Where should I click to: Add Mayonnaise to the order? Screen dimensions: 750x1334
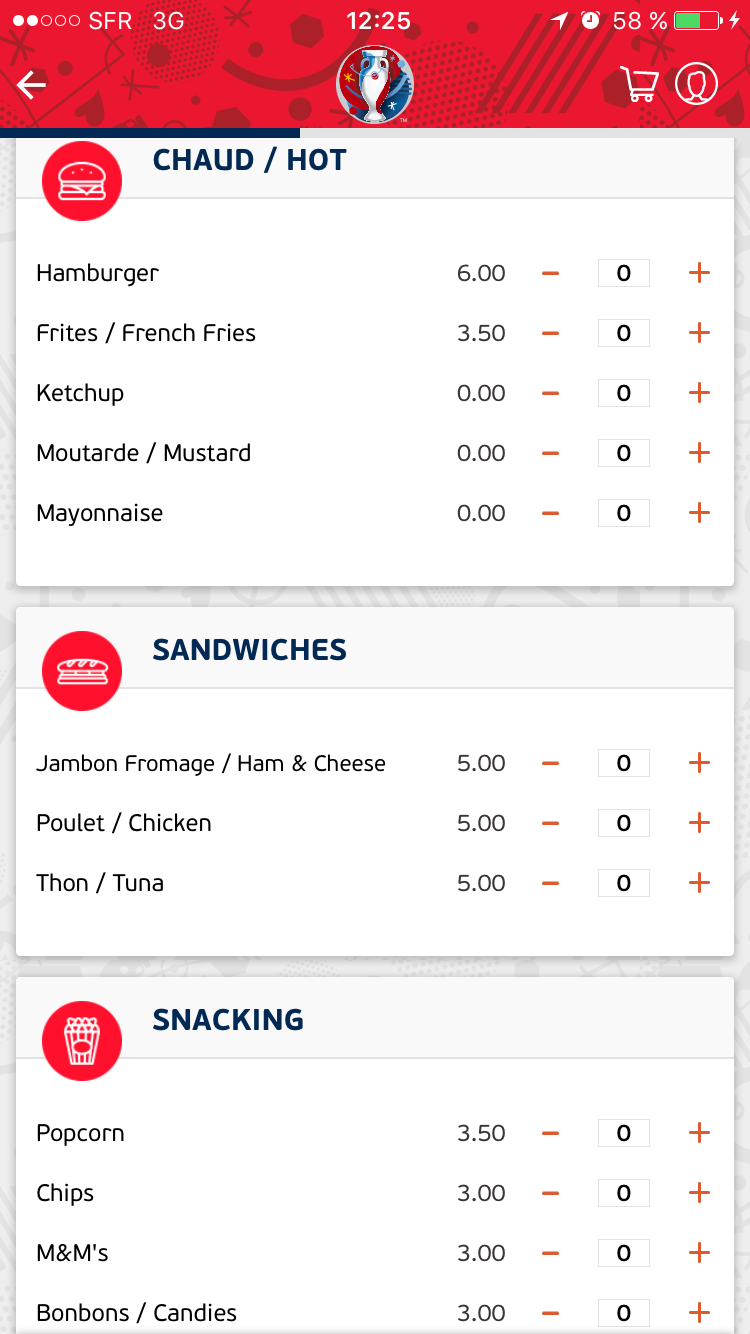pos(699,513)
